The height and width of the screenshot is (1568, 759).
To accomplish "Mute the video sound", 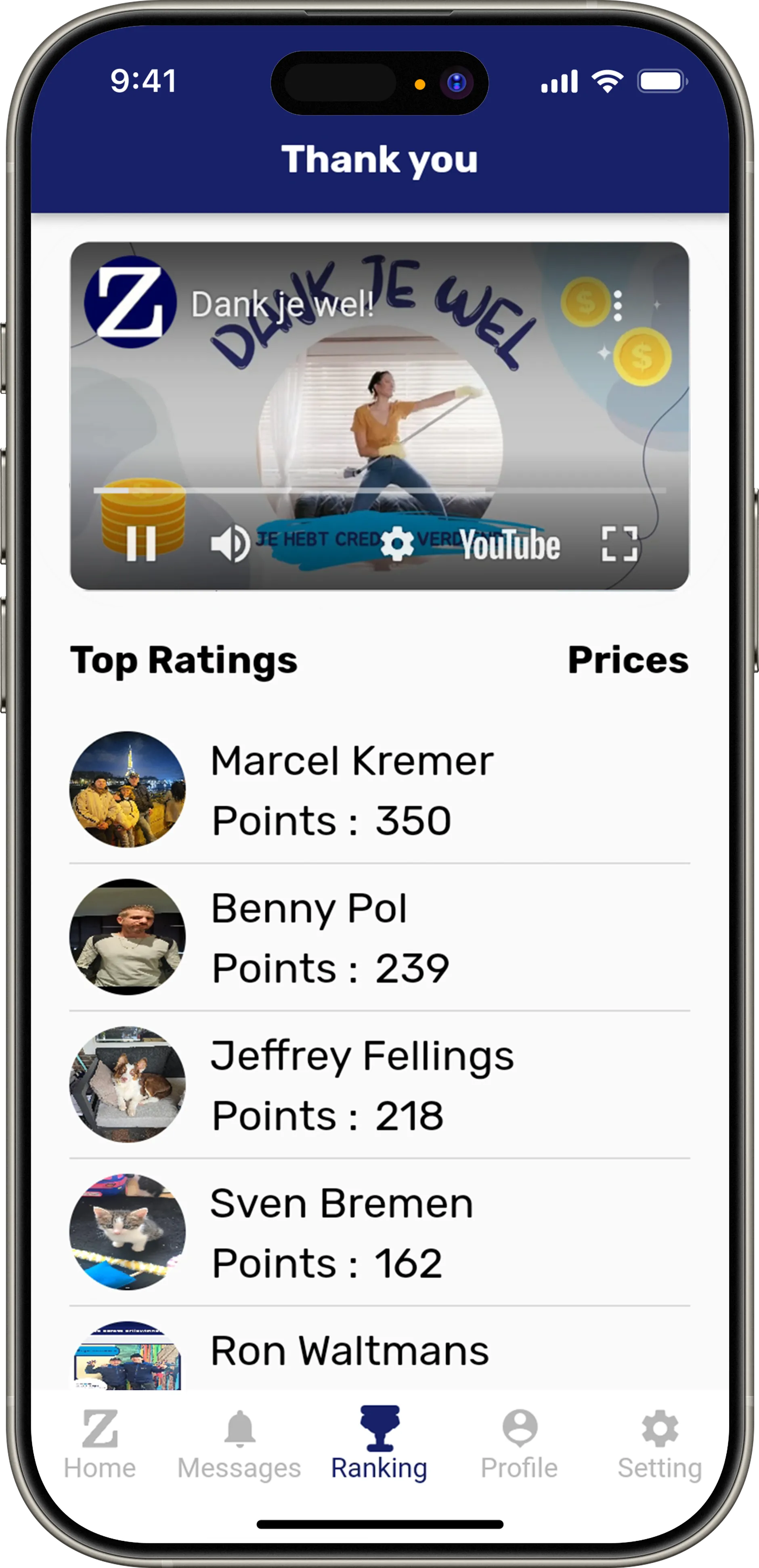I will point(230,543).
